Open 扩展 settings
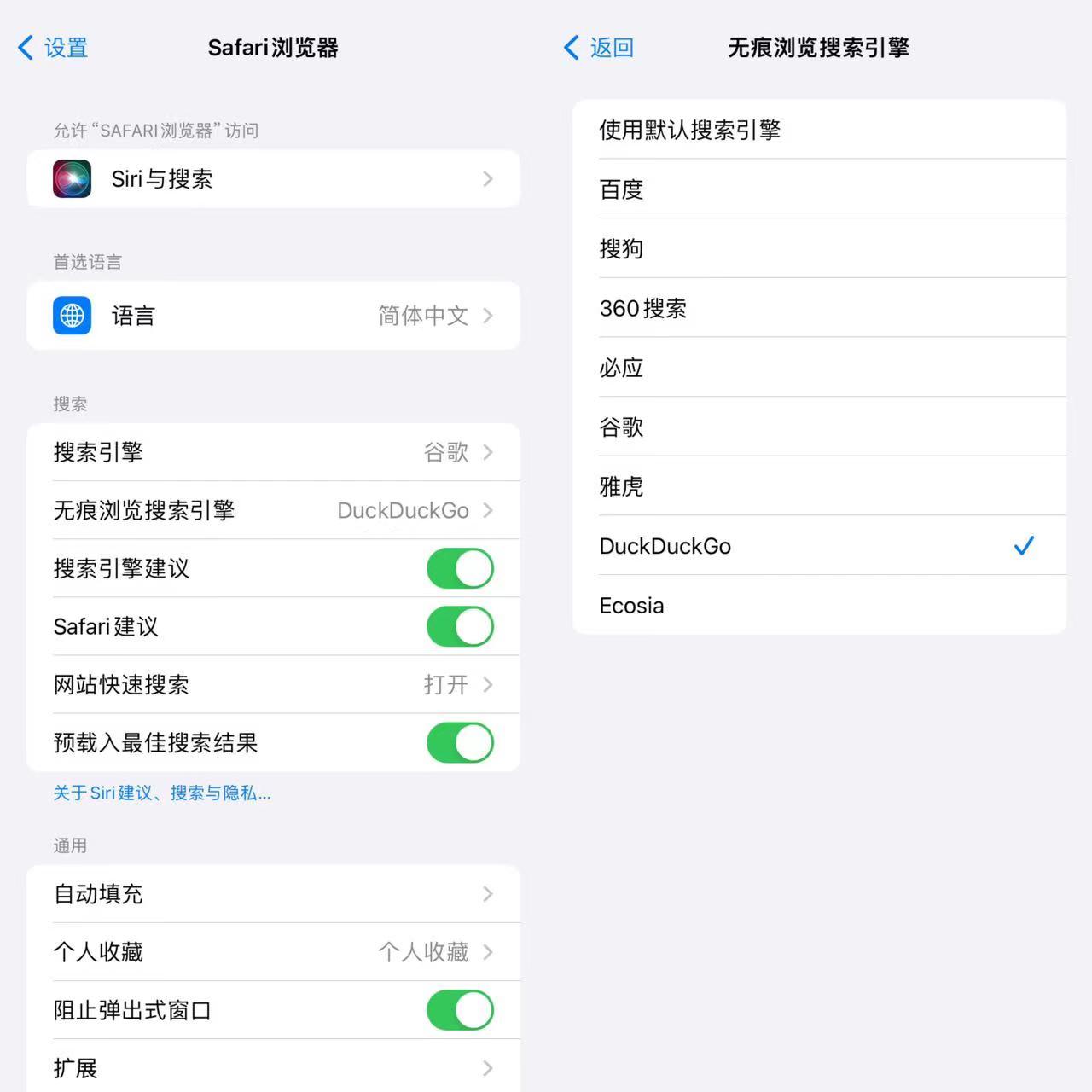 [x=273, y=1068]
